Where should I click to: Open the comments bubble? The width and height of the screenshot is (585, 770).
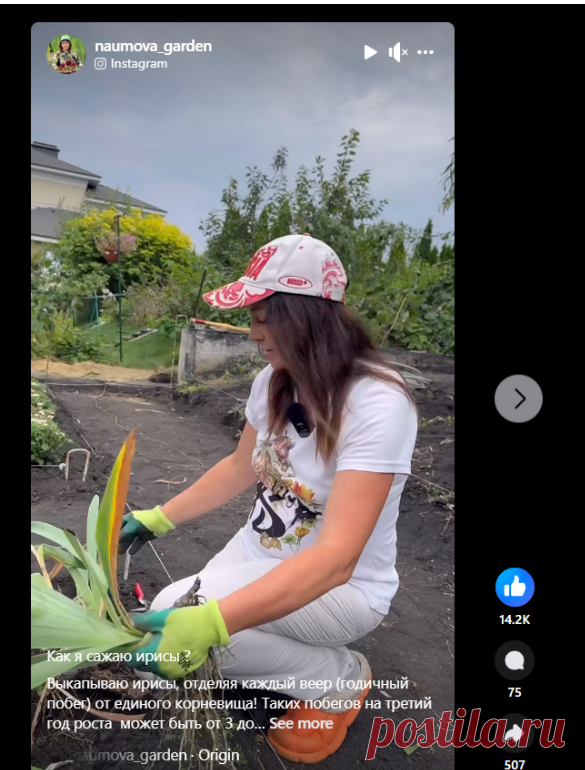click(515, 660)
